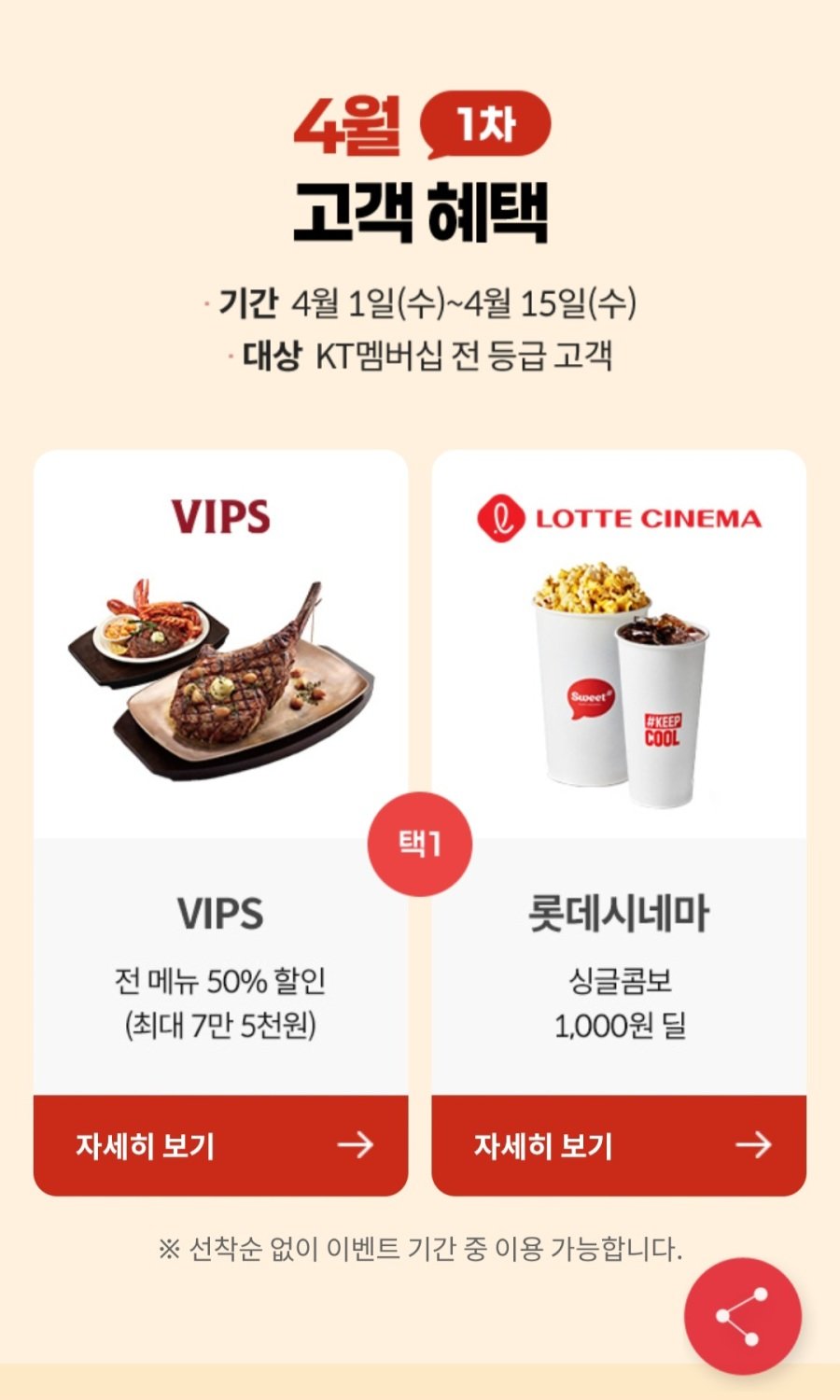The width and height of the screenshot is (840, 1400).
Task: Click the share icon at bottom right
Action: (745, 1317)
